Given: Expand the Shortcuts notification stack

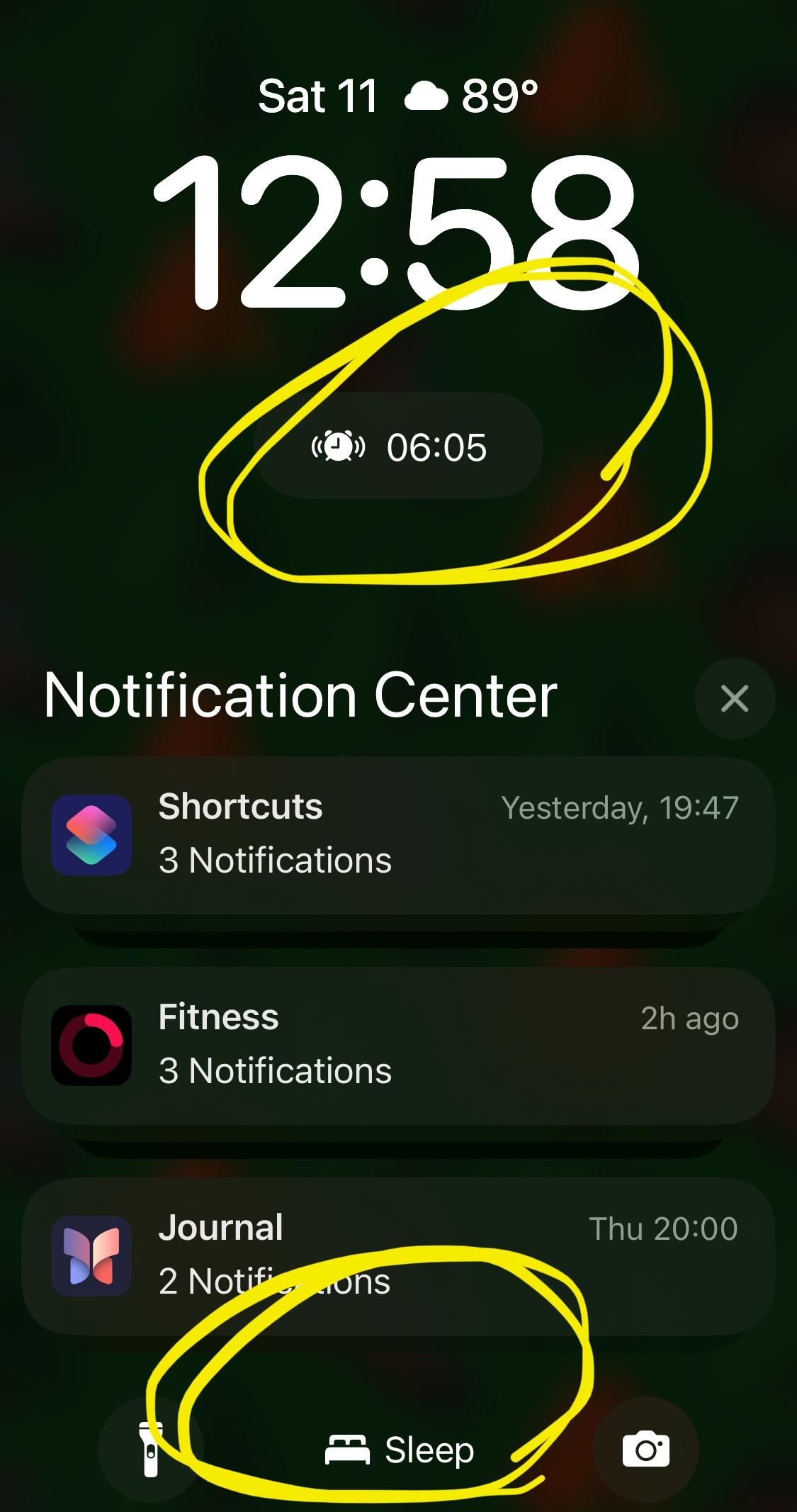Looking at the screenshot, I should coord(397,834).
